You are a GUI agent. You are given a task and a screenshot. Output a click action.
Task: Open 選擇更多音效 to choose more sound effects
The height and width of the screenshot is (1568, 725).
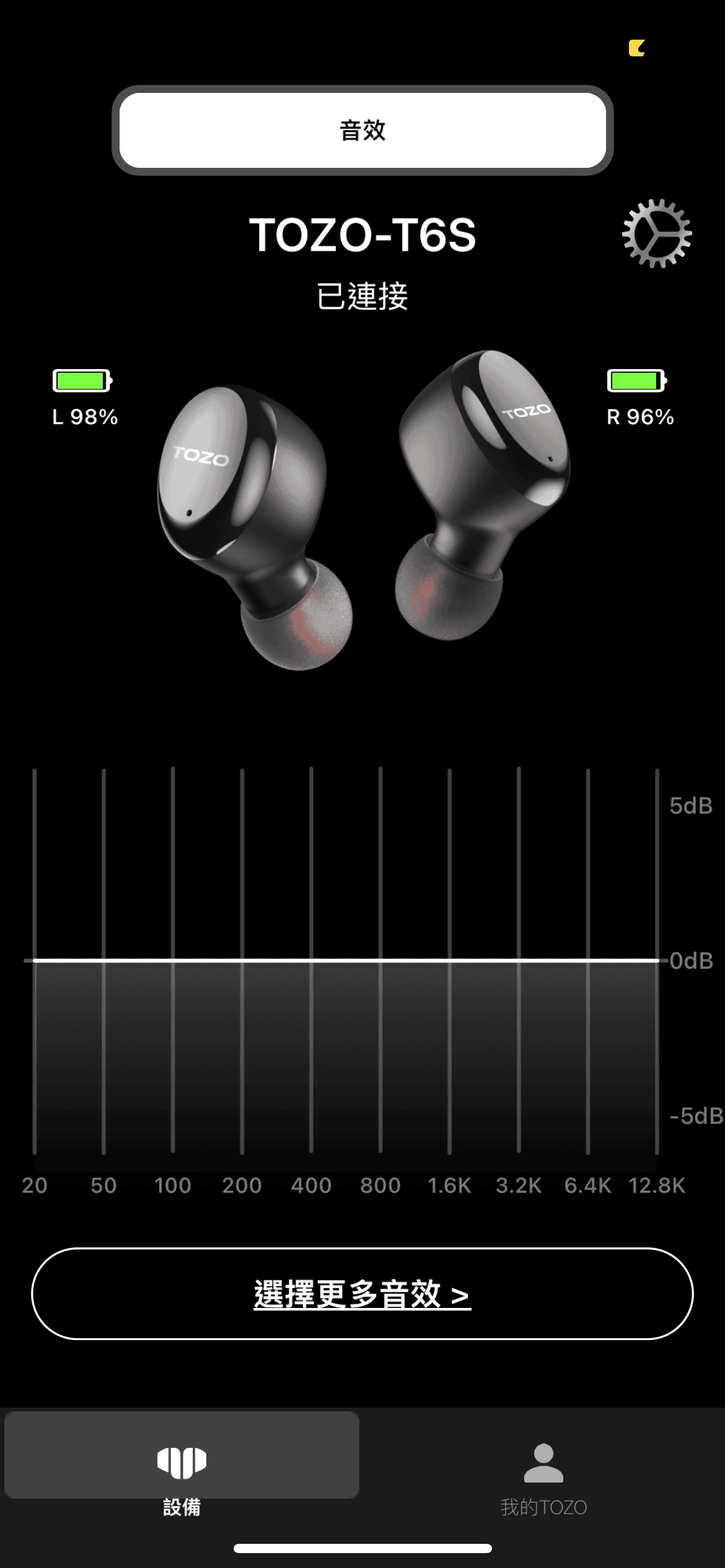(362, 1294)
